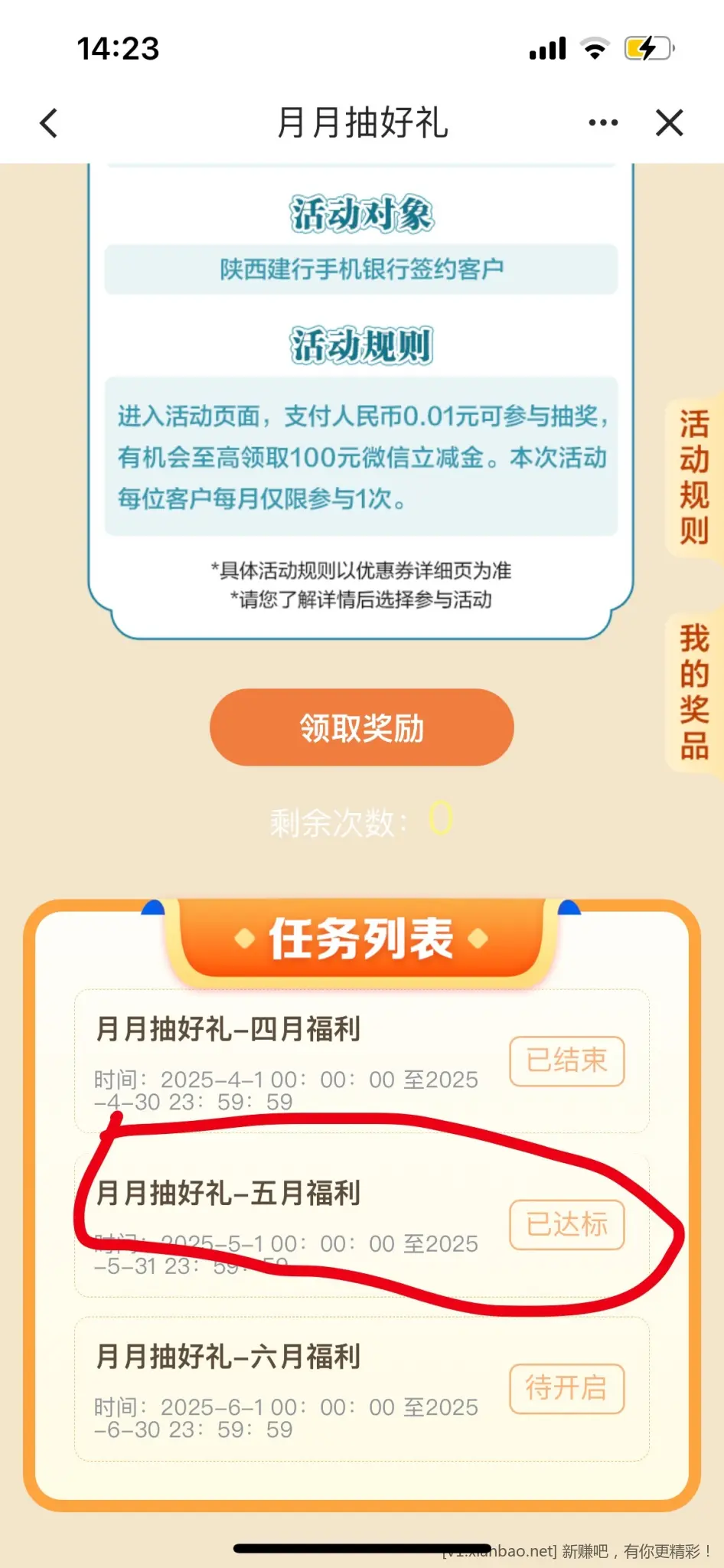Tap 已结束 on the 四月福利 task
The width and height of the screenshot is (724, 1568).
click(566, 1061)
